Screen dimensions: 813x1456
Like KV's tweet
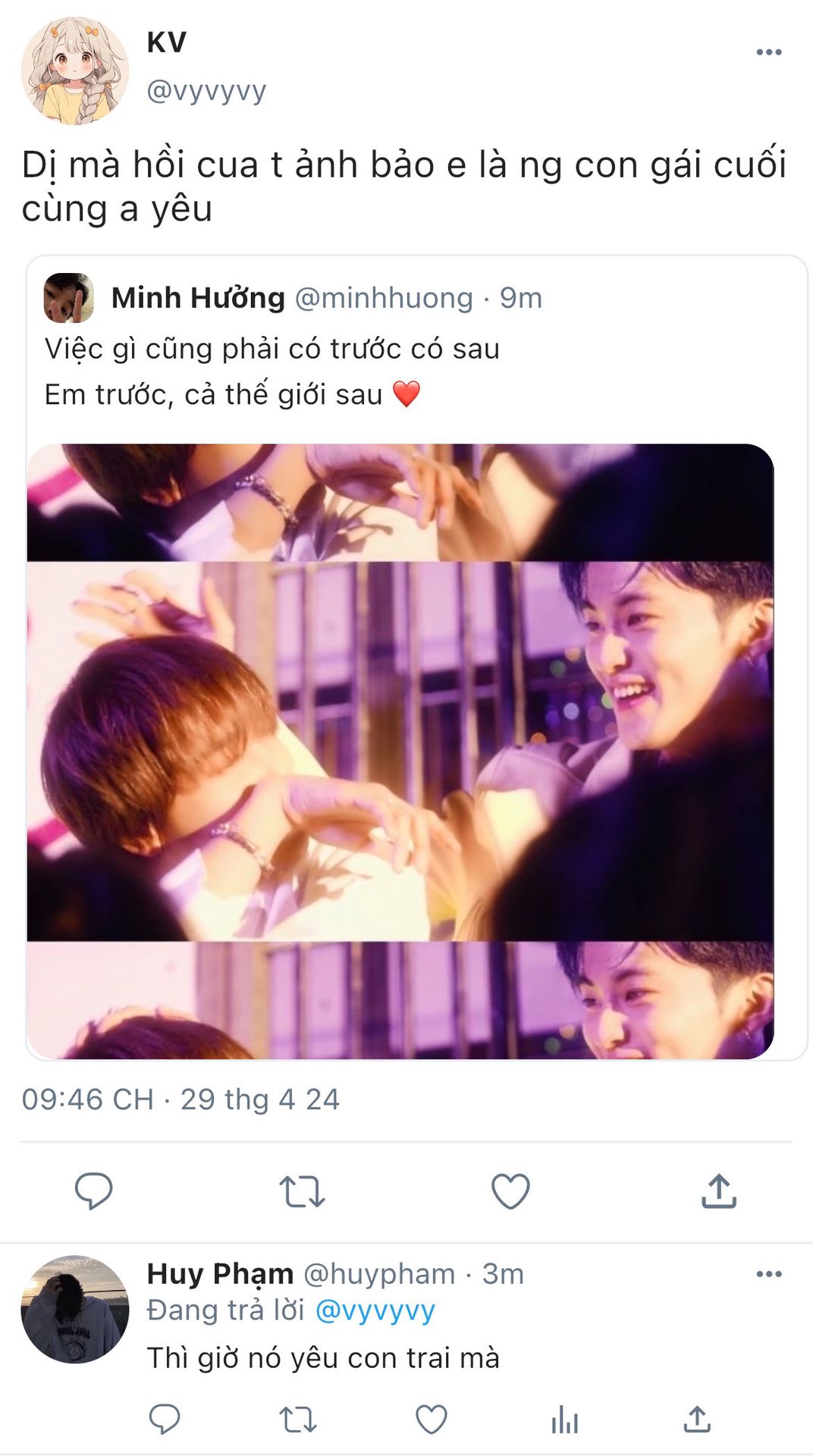coord(510,1191)
